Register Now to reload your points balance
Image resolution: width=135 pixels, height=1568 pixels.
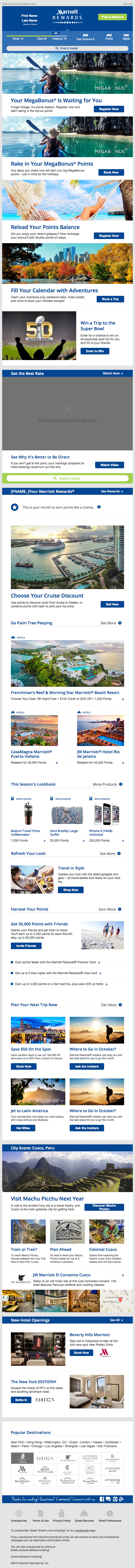109,236
